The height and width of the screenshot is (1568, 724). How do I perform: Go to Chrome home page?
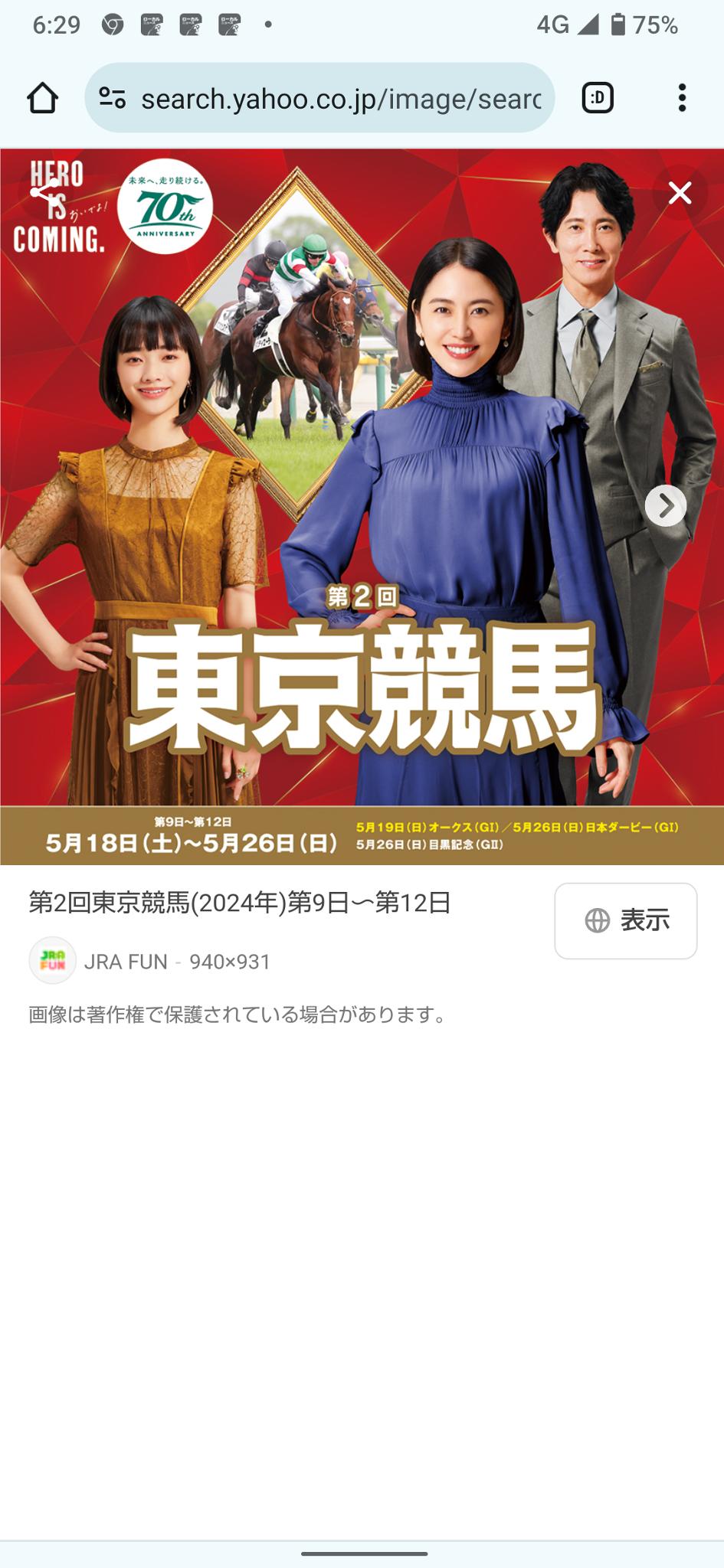[42, 98]
